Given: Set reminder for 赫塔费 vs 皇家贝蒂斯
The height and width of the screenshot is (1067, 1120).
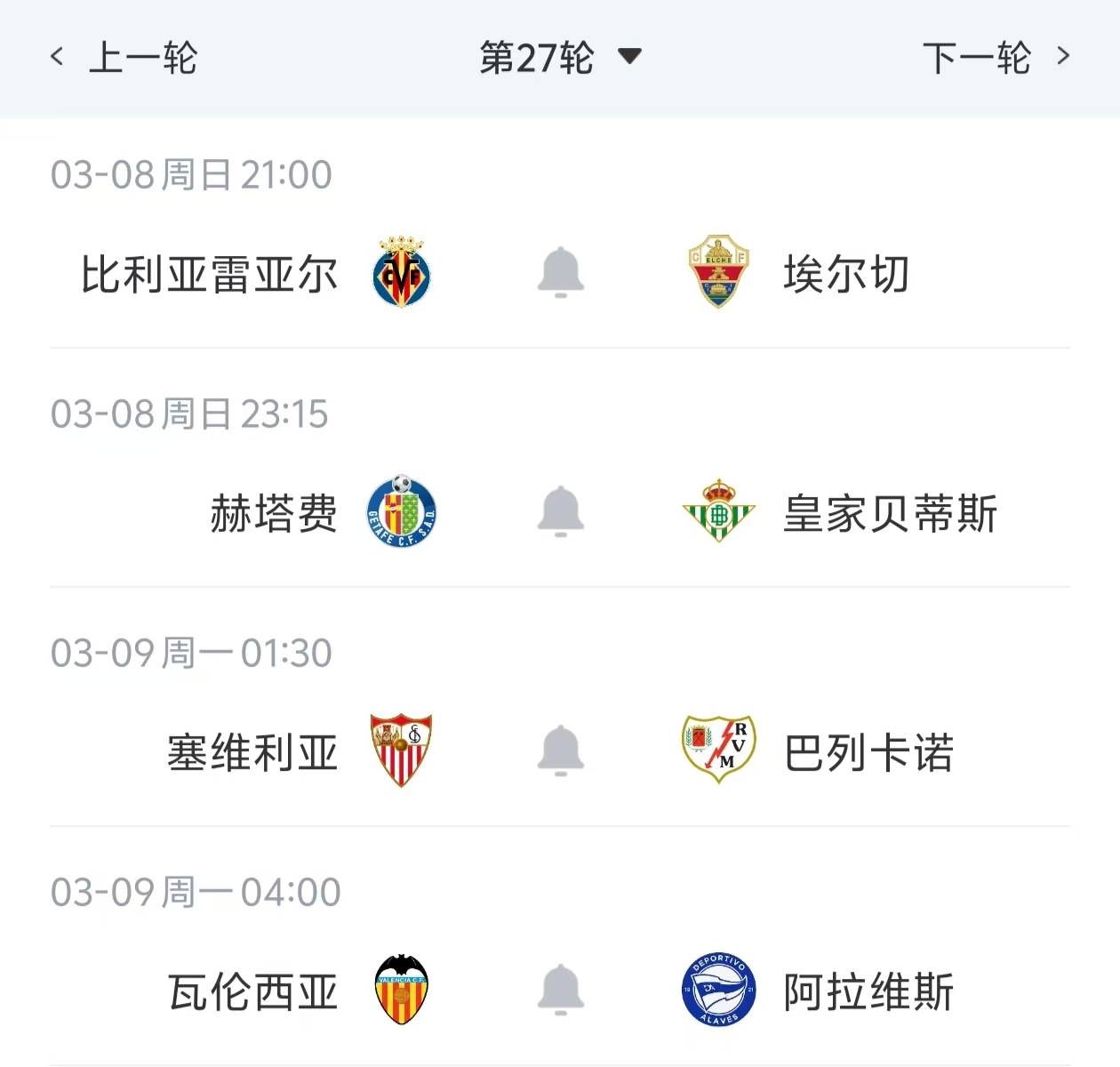Looking at the screenshot, I should (561, 511).
